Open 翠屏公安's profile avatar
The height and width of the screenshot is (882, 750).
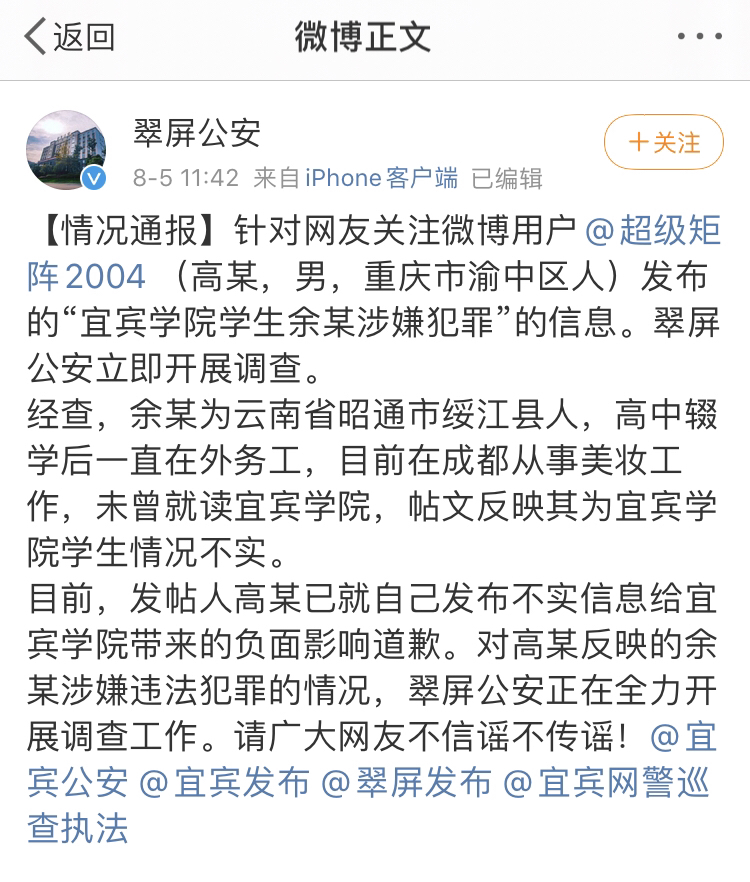click(66, 150)
